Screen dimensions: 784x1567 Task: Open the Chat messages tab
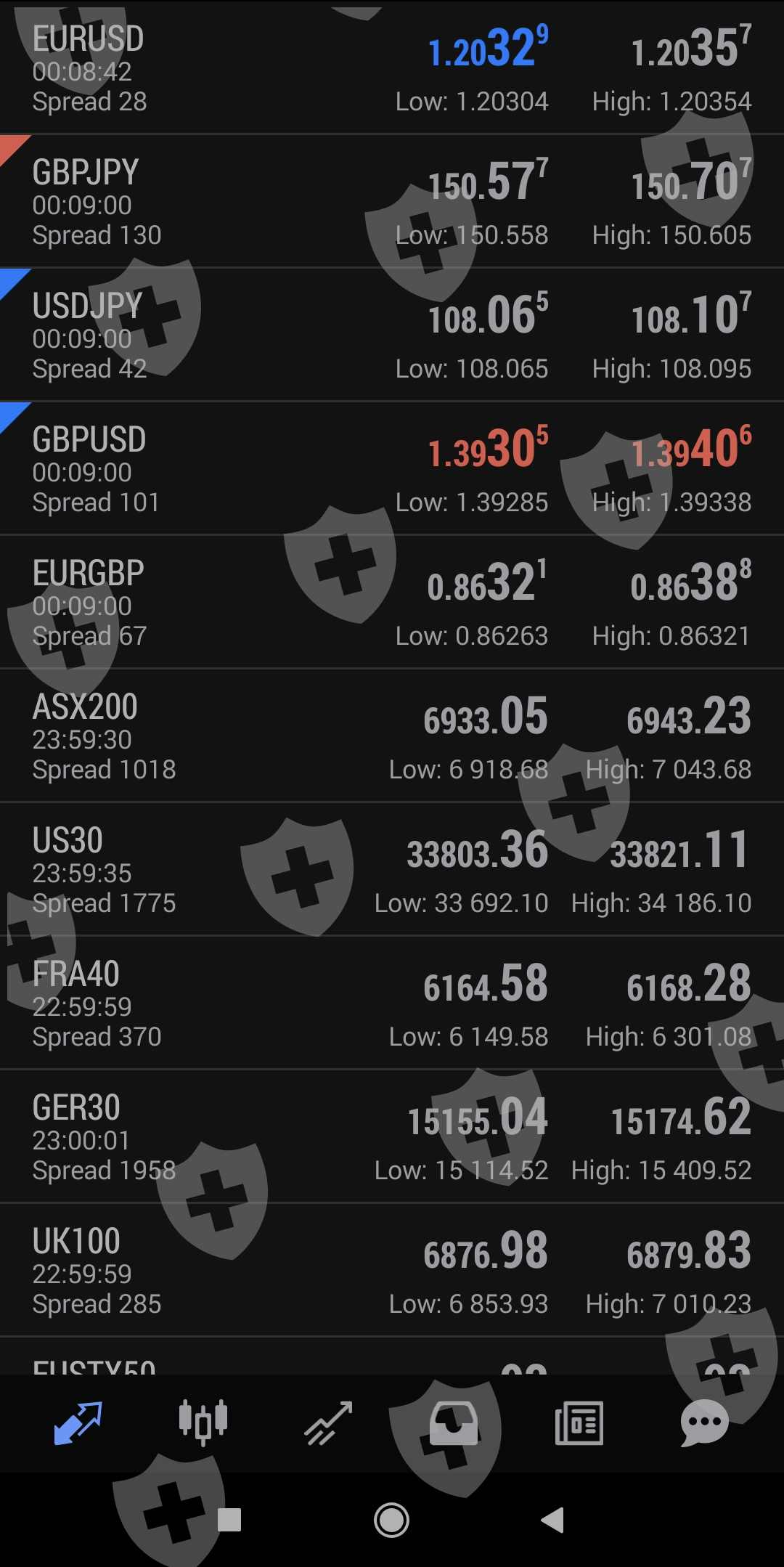[x=704, y=1422]
